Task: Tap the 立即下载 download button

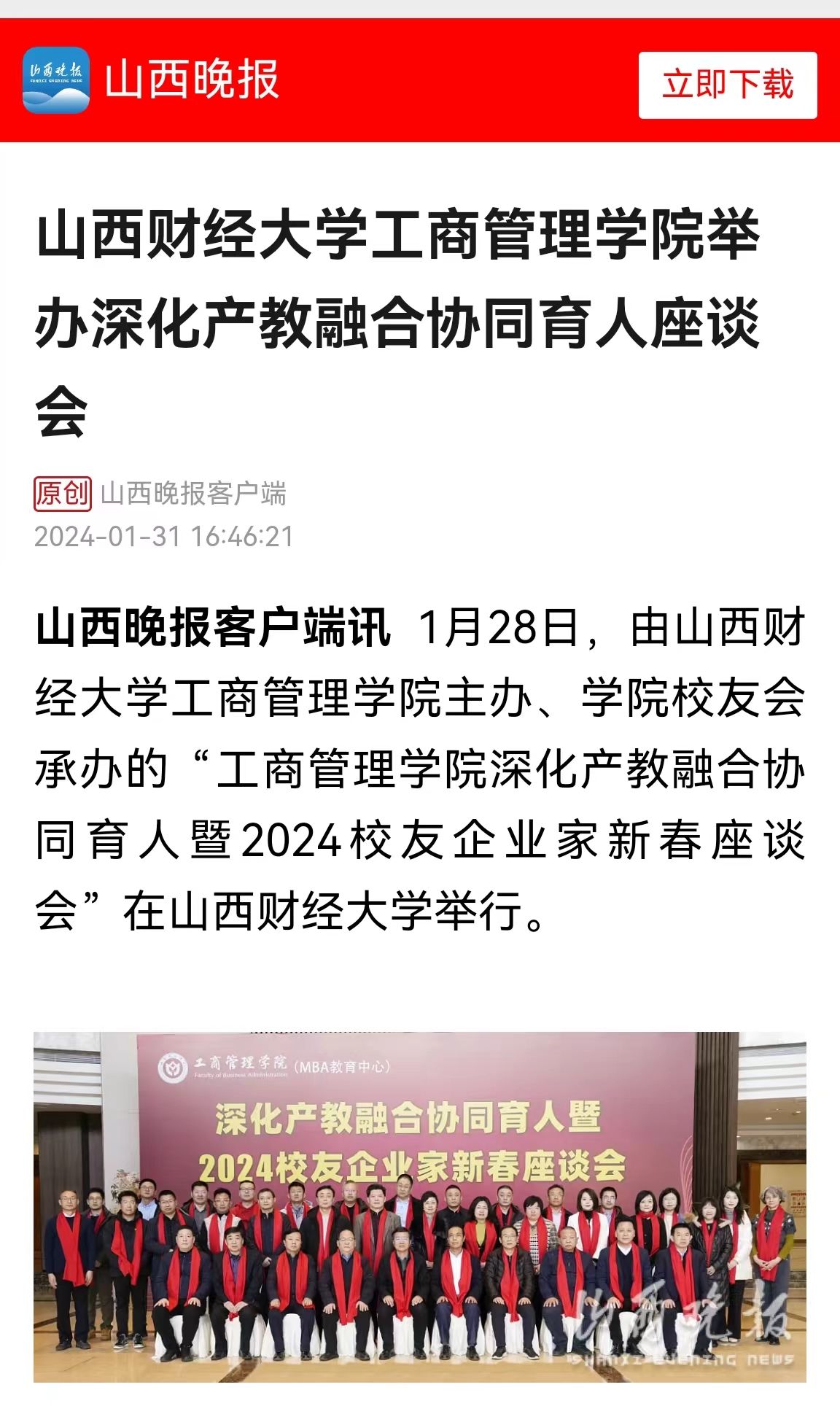Action: (727, 85)
